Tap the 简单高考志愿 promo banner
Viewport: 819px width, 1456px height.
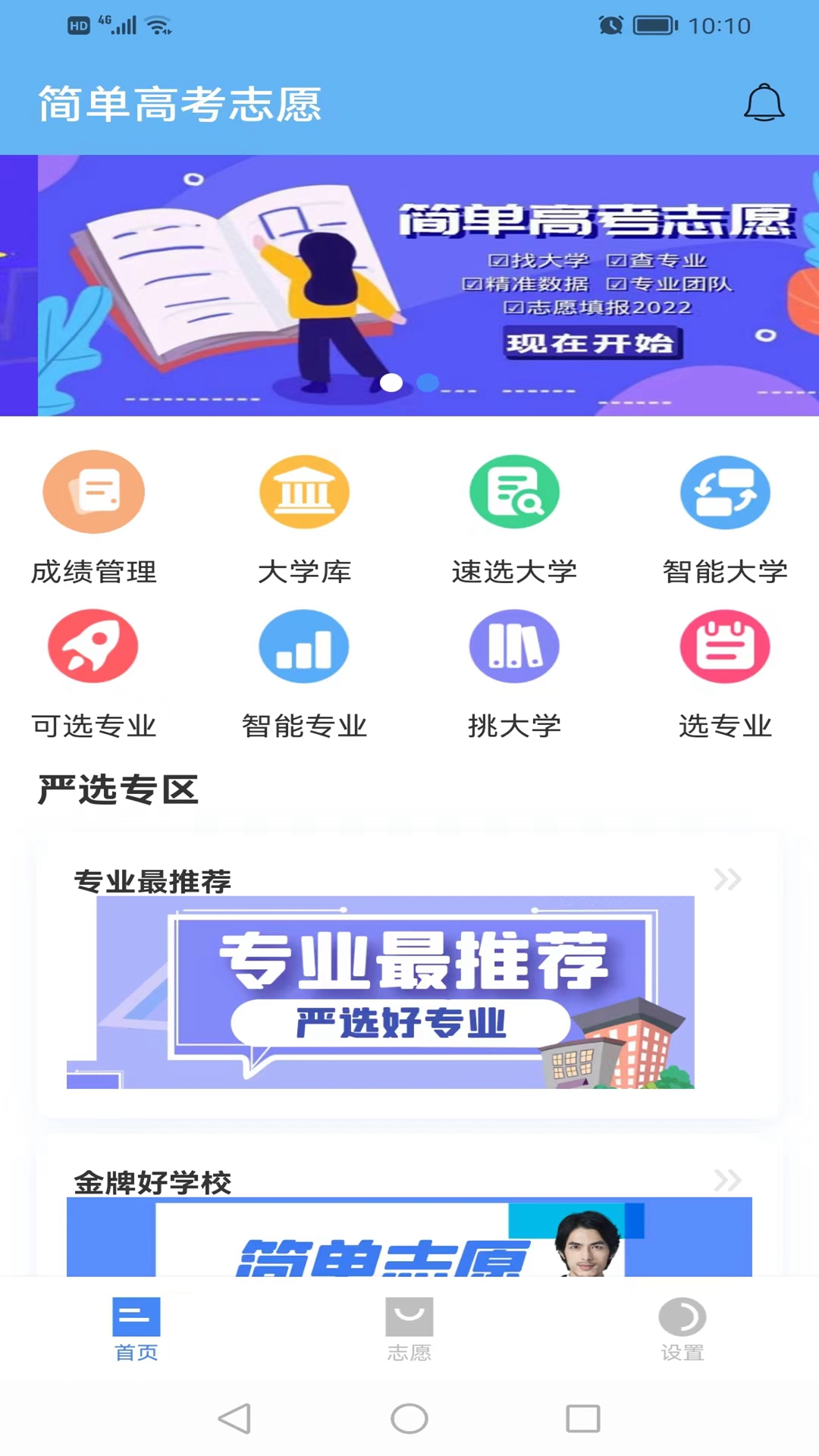pos(428,285)
